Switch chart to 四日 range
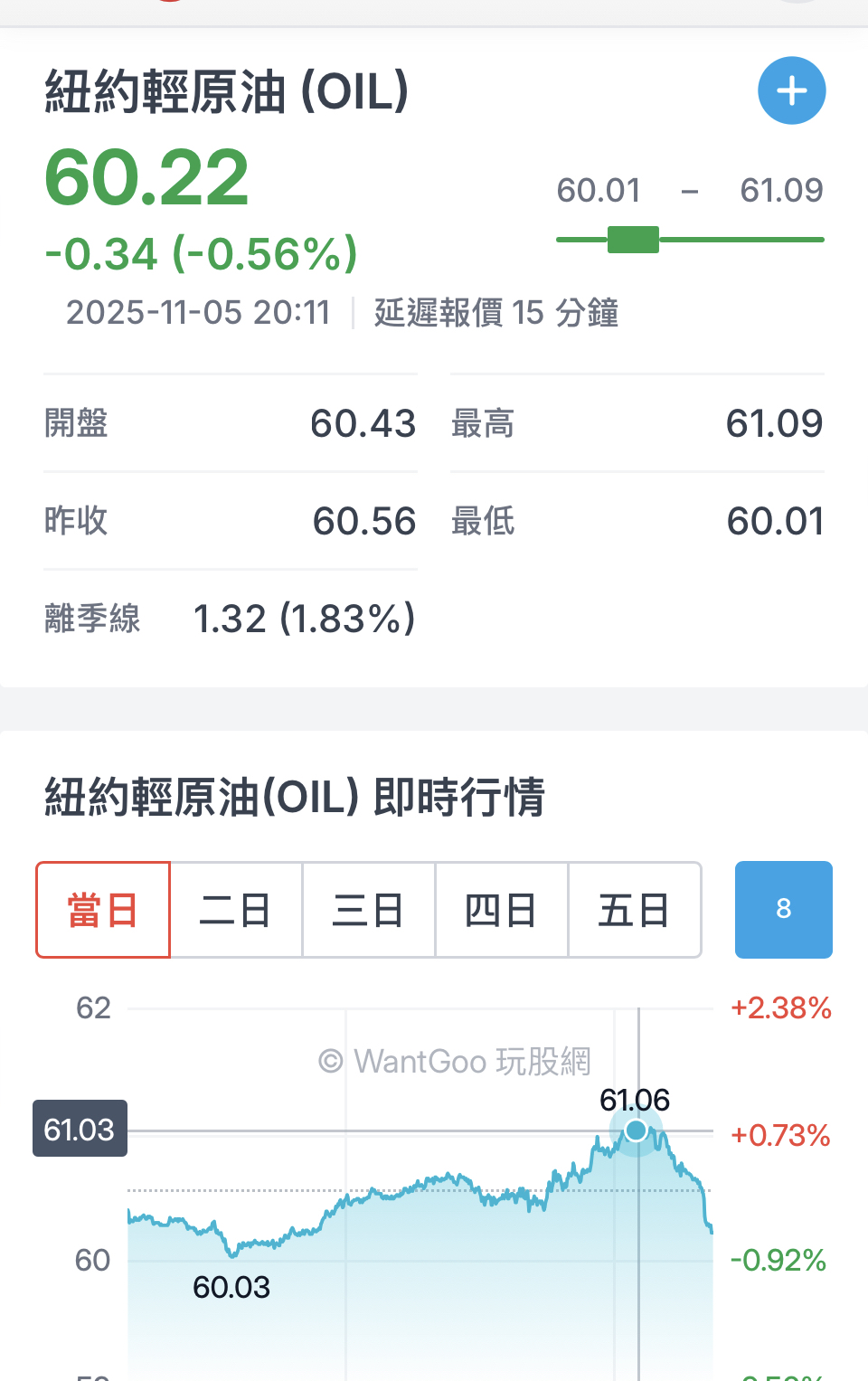 click(502, 910)
